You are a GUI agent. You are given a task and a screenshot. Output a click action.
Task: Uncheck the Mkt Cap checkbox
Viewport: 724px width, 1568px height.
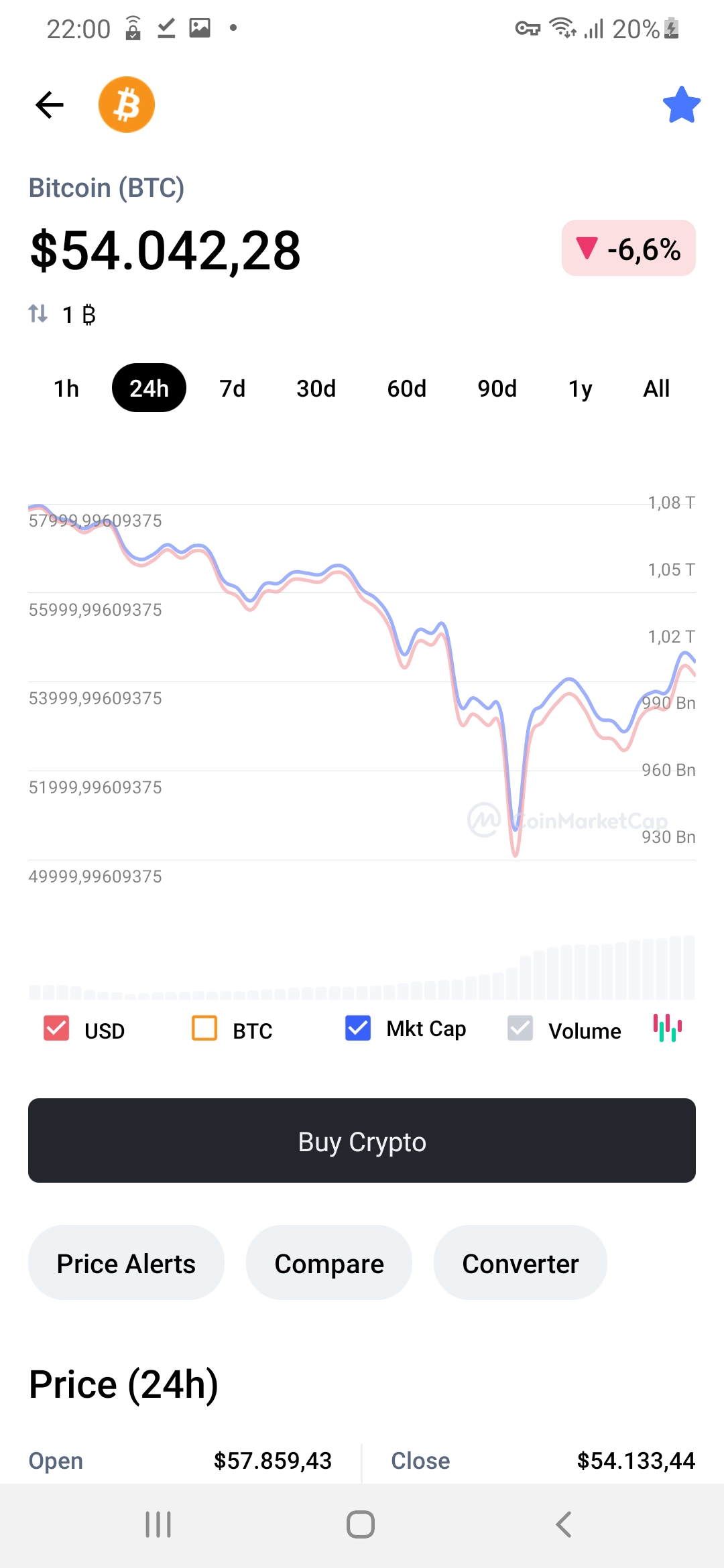pyautogui.click(x=358, y=1029)
